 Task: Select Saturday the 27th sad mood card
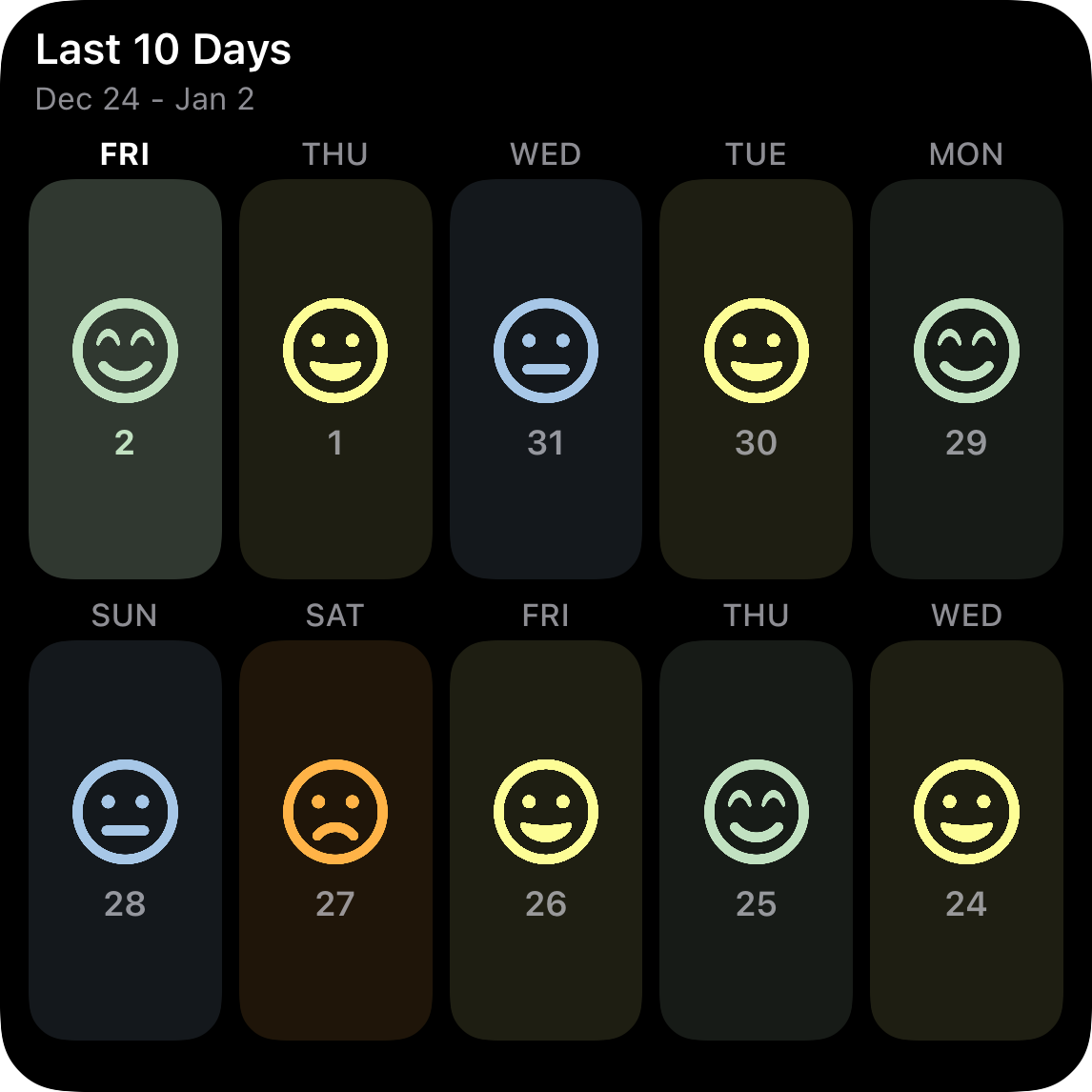[335, 839]
